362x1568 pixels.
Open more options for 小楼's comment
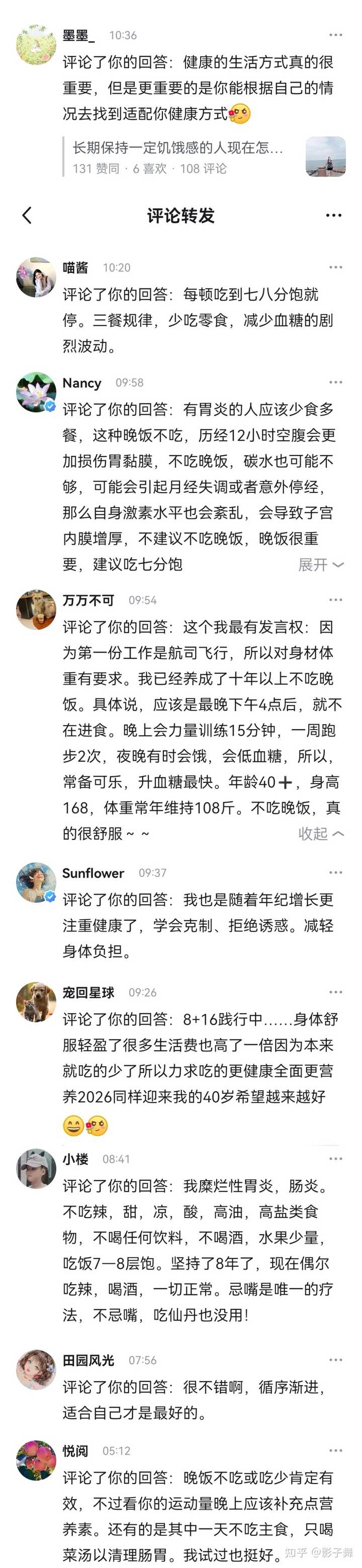point(336,1159)
